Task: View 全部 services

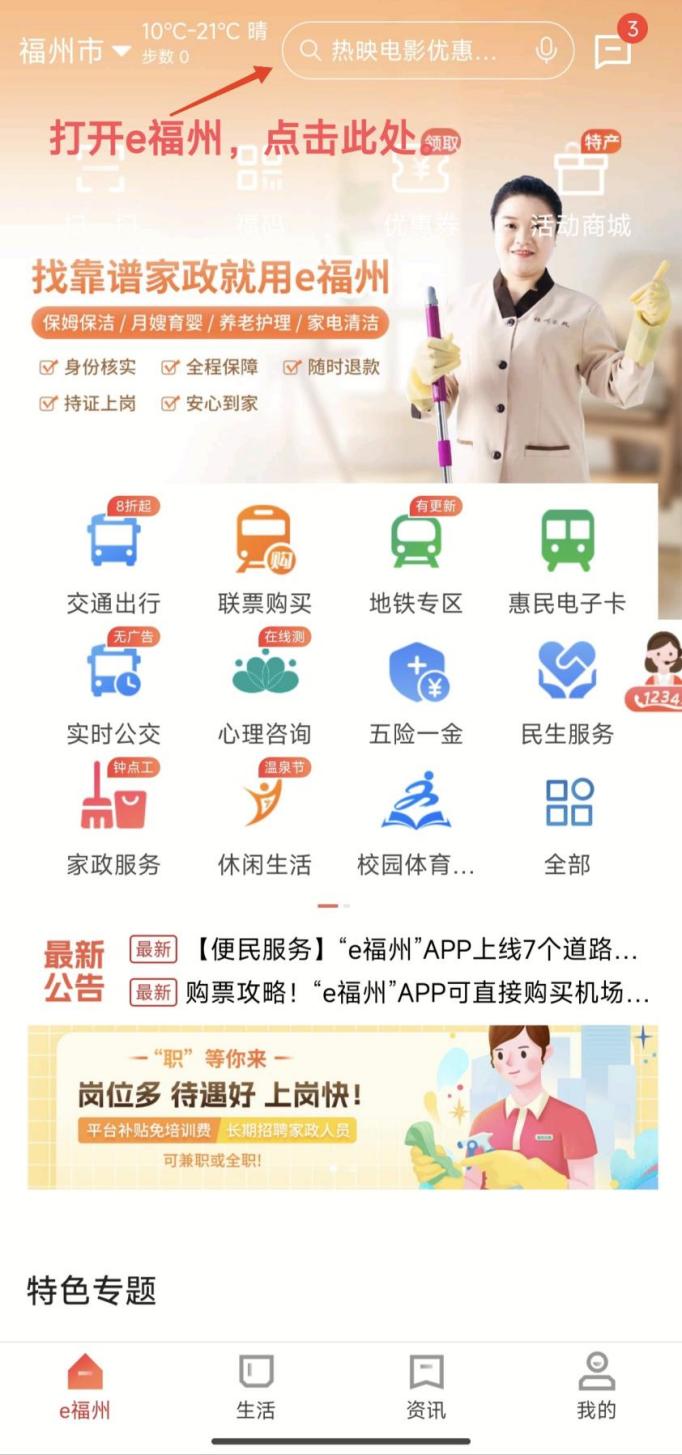Action: pyautogui.click(x=567, y=820)
